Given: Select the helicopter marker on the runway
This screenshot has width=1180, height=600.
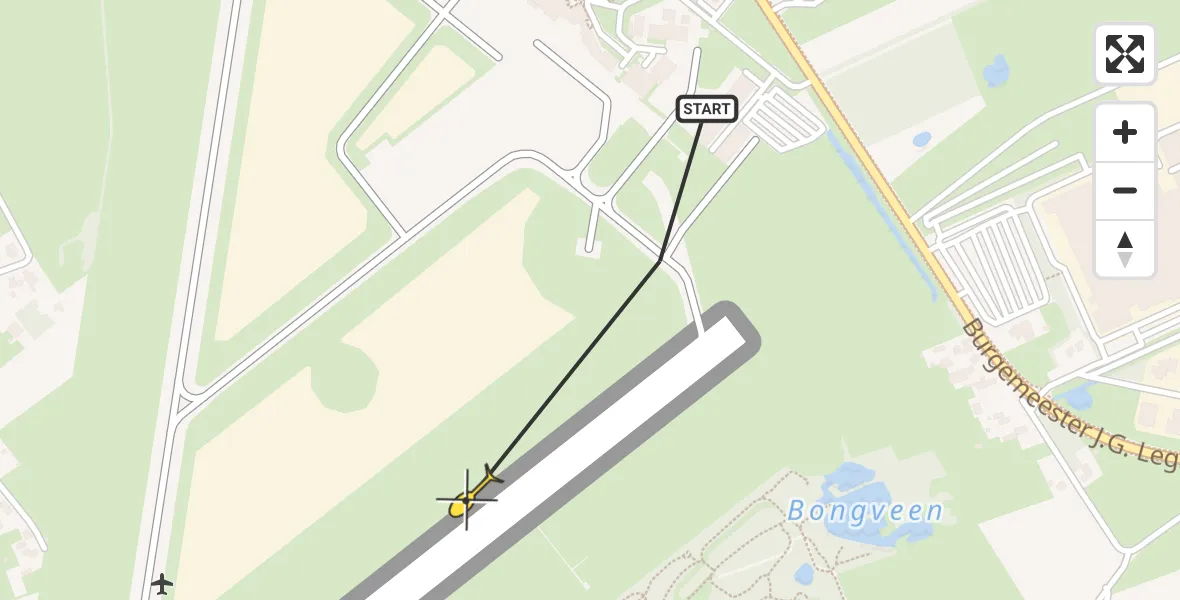Looking at the screenshot, I should click(x=468, y=497).
